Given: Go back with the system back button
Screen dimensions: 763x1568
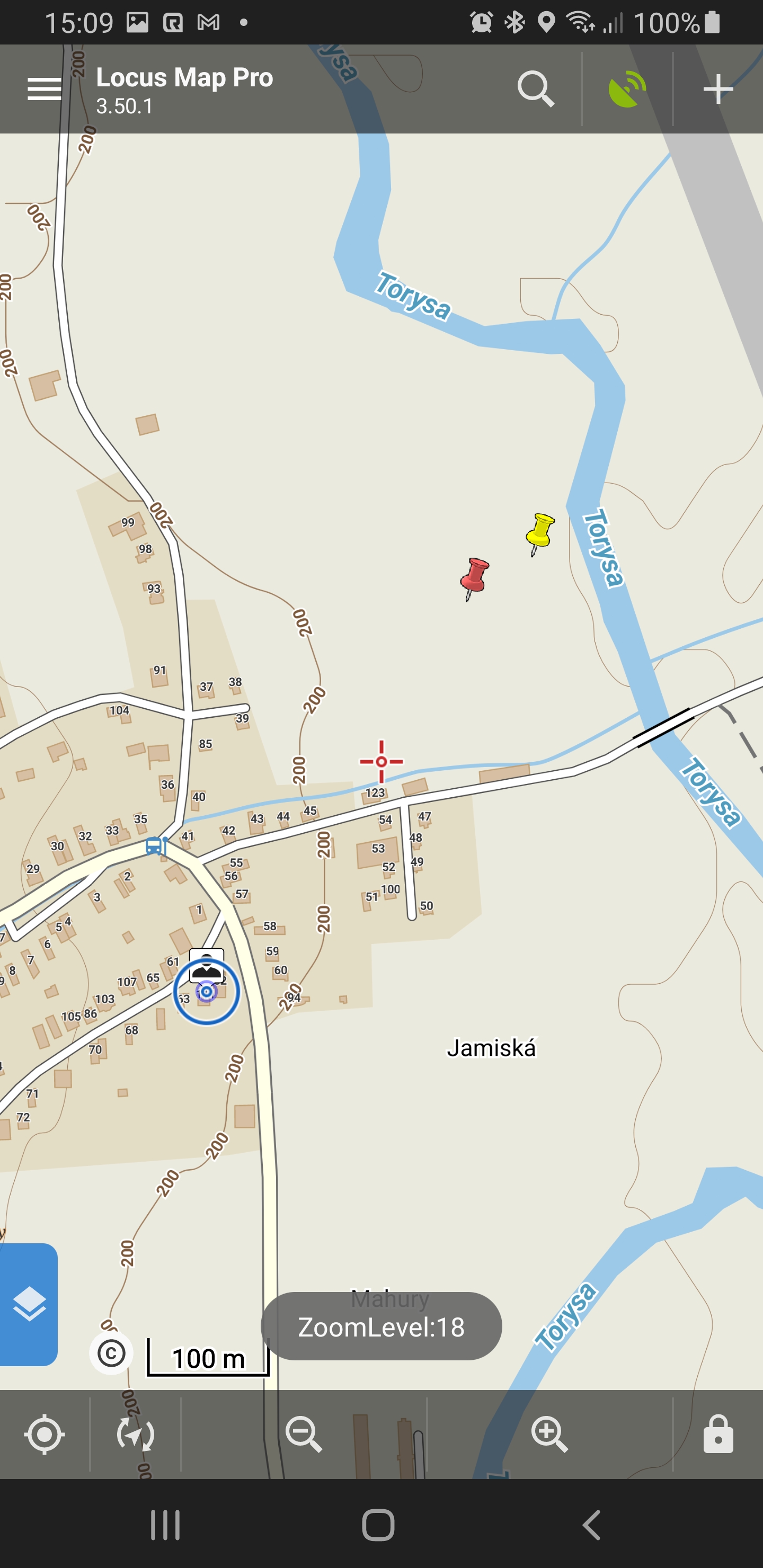Looking at the screenshot, I should [x=591, y=1525].
